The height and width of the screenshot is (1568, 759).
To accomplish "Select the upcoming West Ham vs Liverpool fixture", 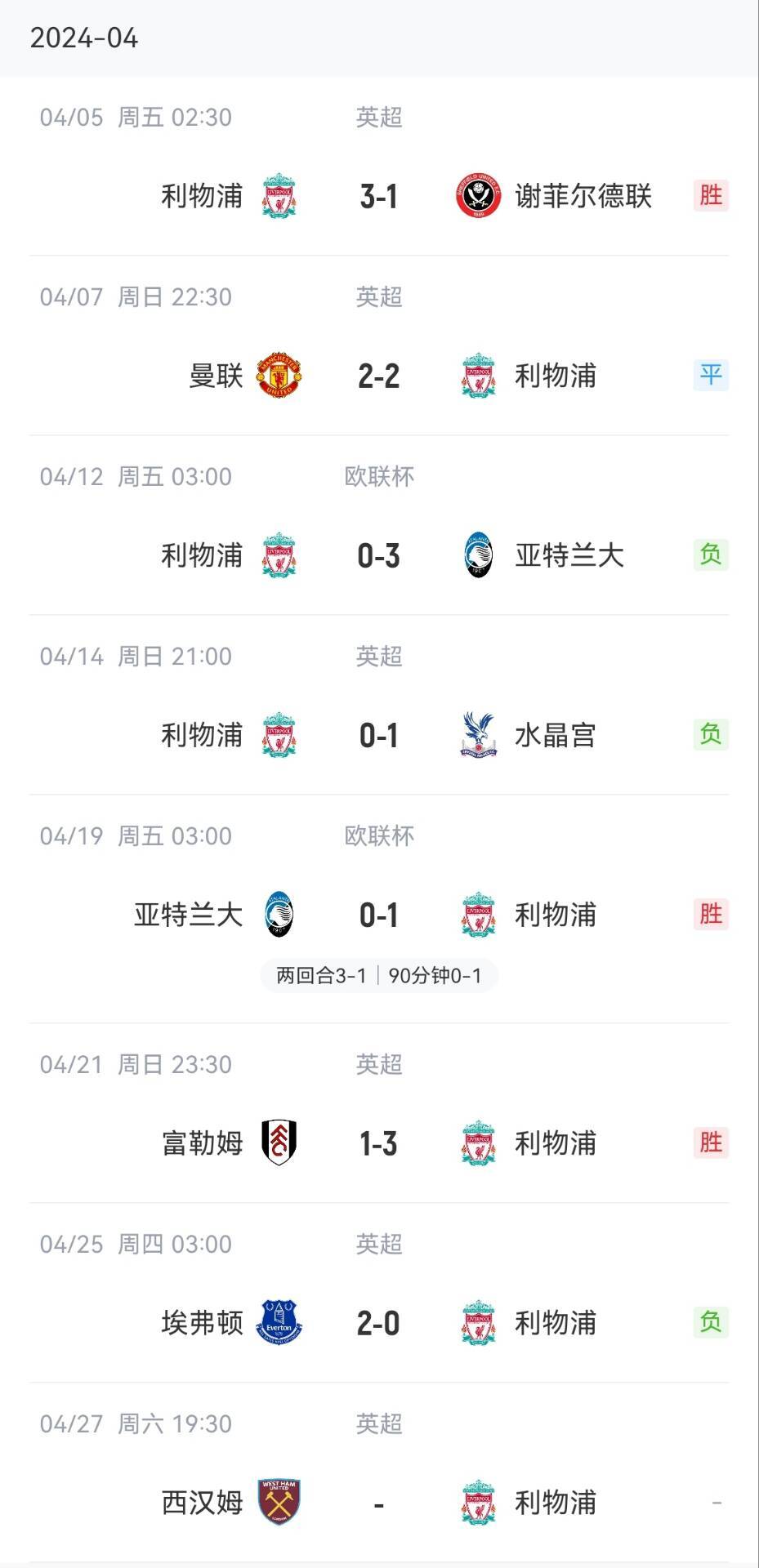I will coord(379,1503).
